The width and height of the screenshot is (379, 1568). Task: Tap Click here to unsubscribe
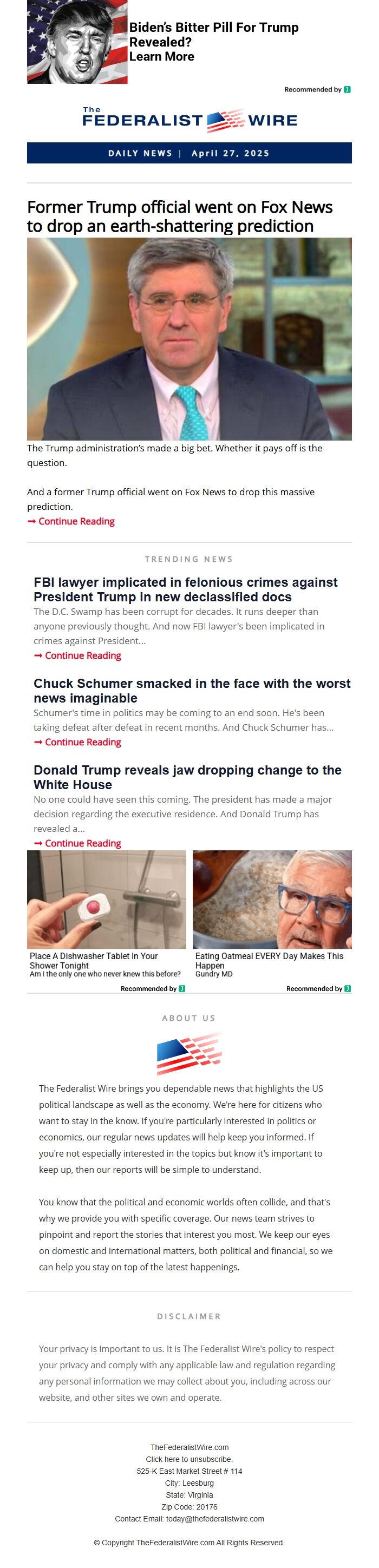pos(189,1459)
